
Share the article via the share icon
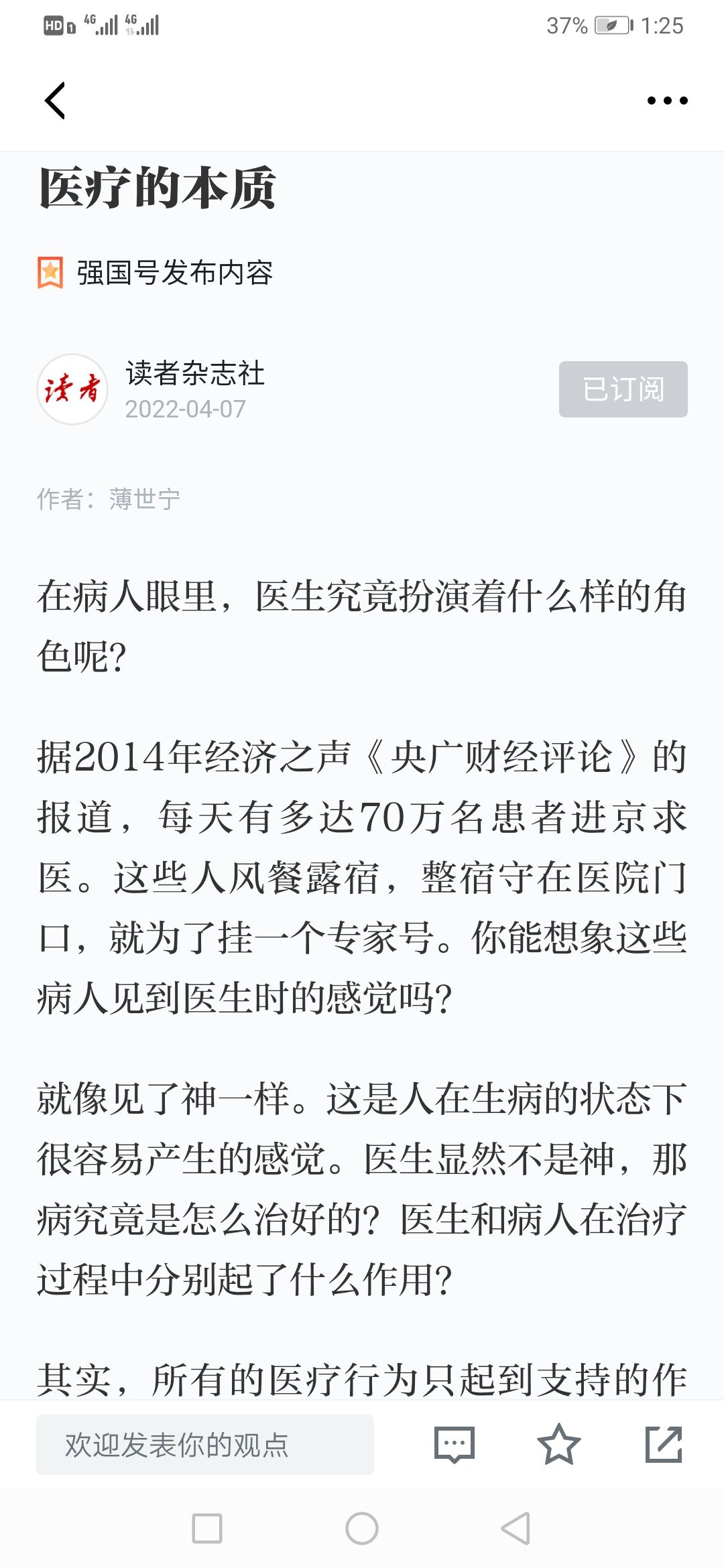[663, 1445]
